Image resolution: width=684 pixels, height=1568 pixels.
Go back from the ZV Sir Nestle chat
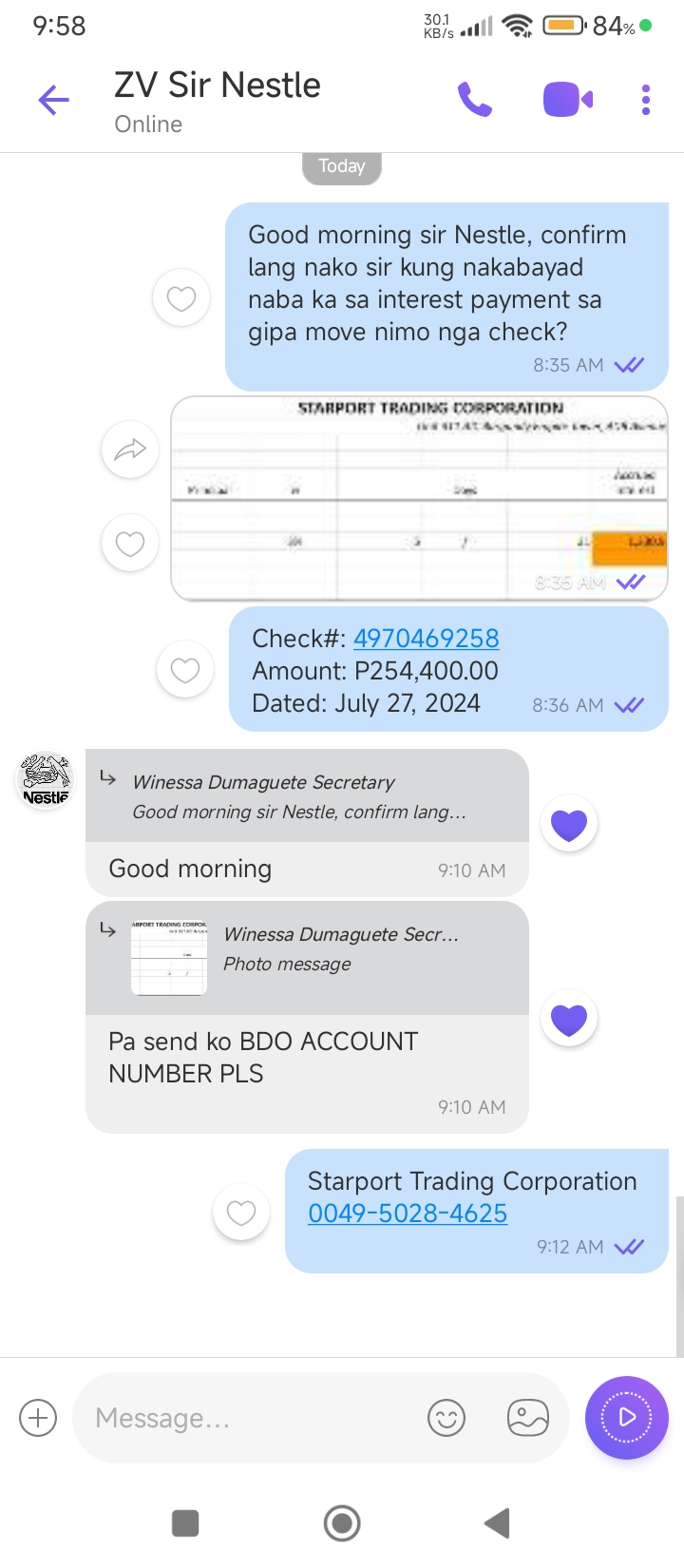coord(54,100)
